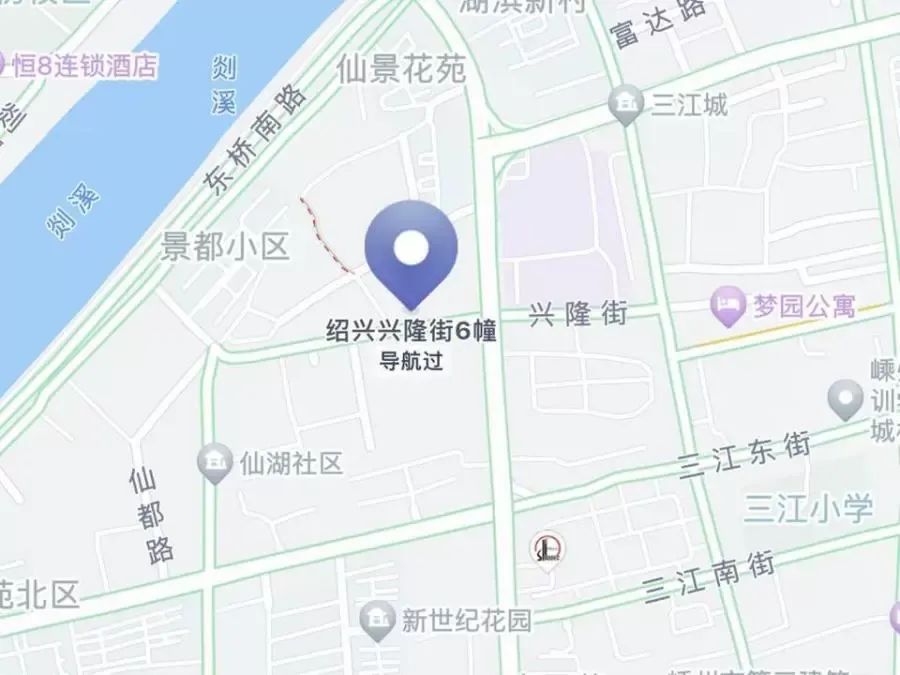Open the 恒8连锁酒店 hotel marker
Screen dimensions: 900x675
point(4,66)
